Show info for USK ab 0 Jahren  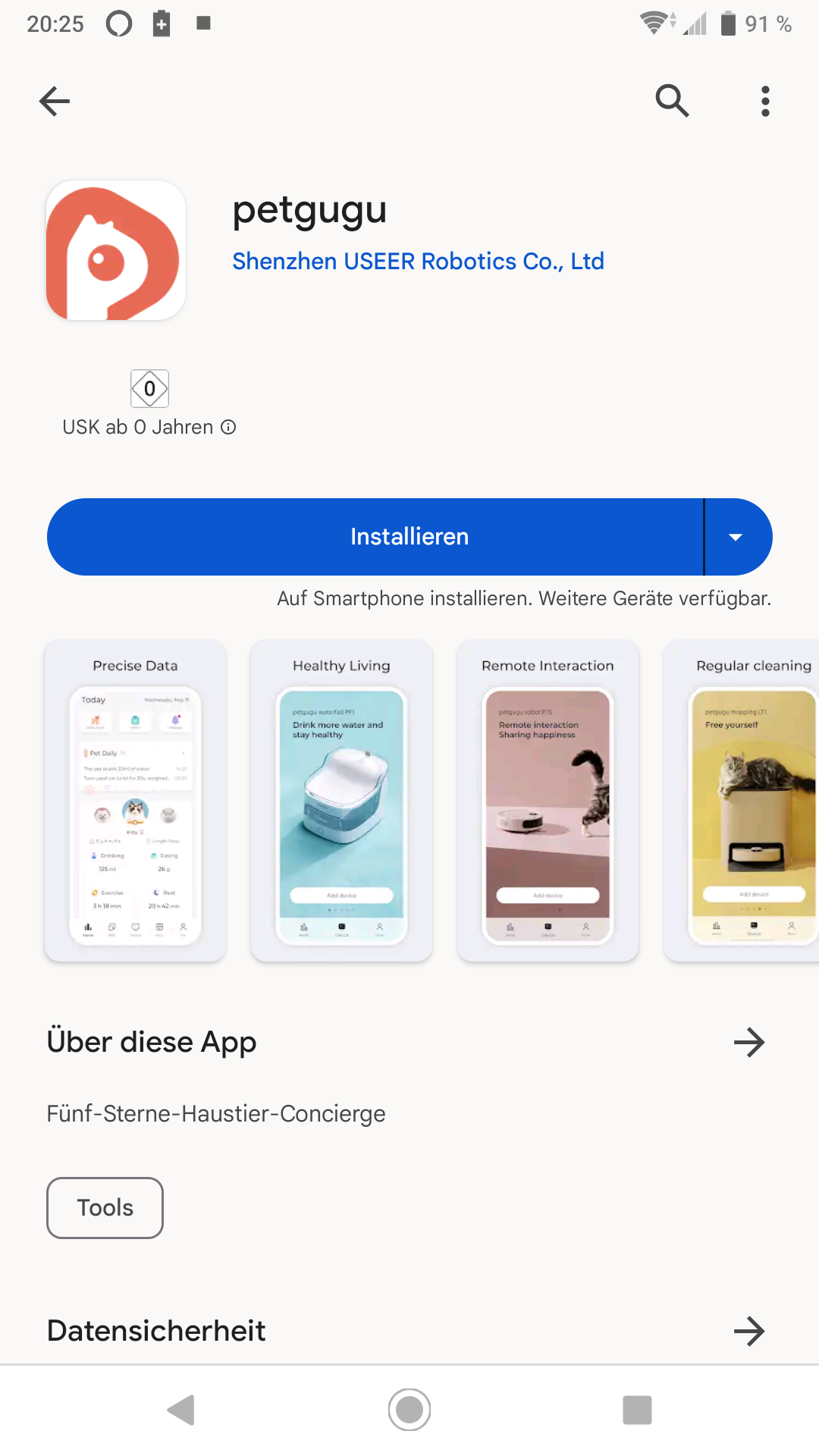point(228,428)
